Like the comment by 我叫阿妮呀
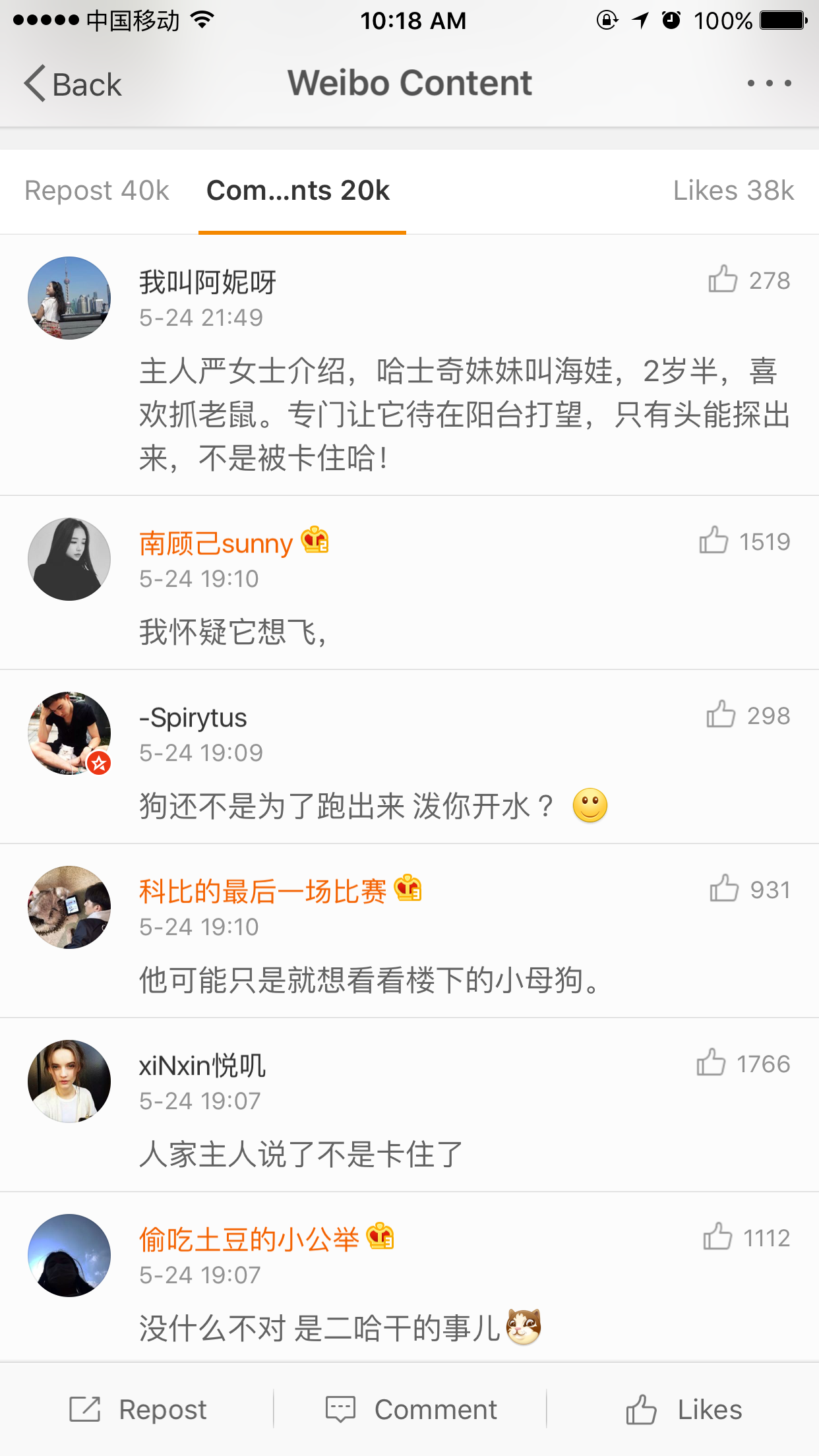 [x=723, y=280]
